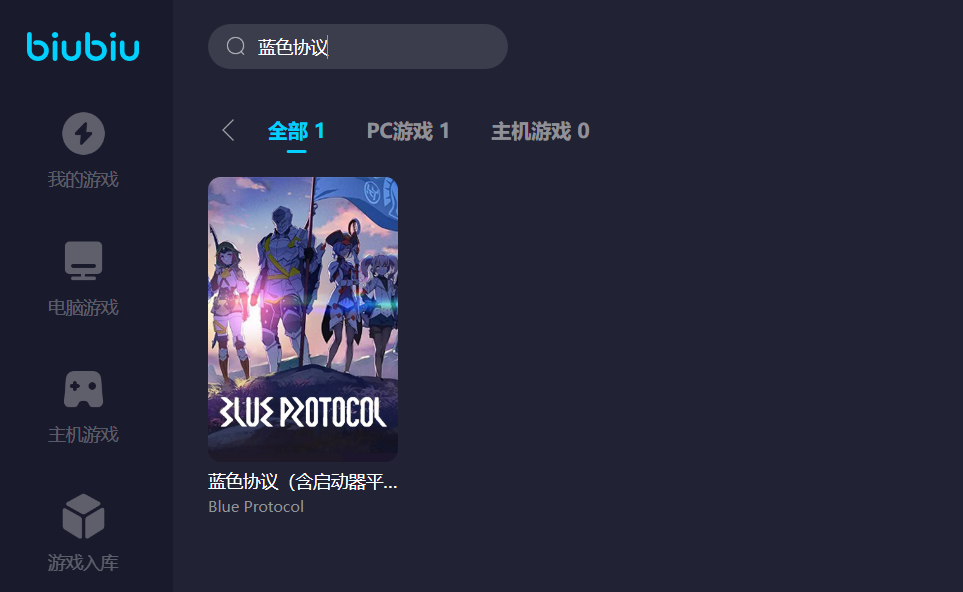This screenshot has width=963, height=592.
Task: Go back using the left arrow
Action: (x=228, y=130)
